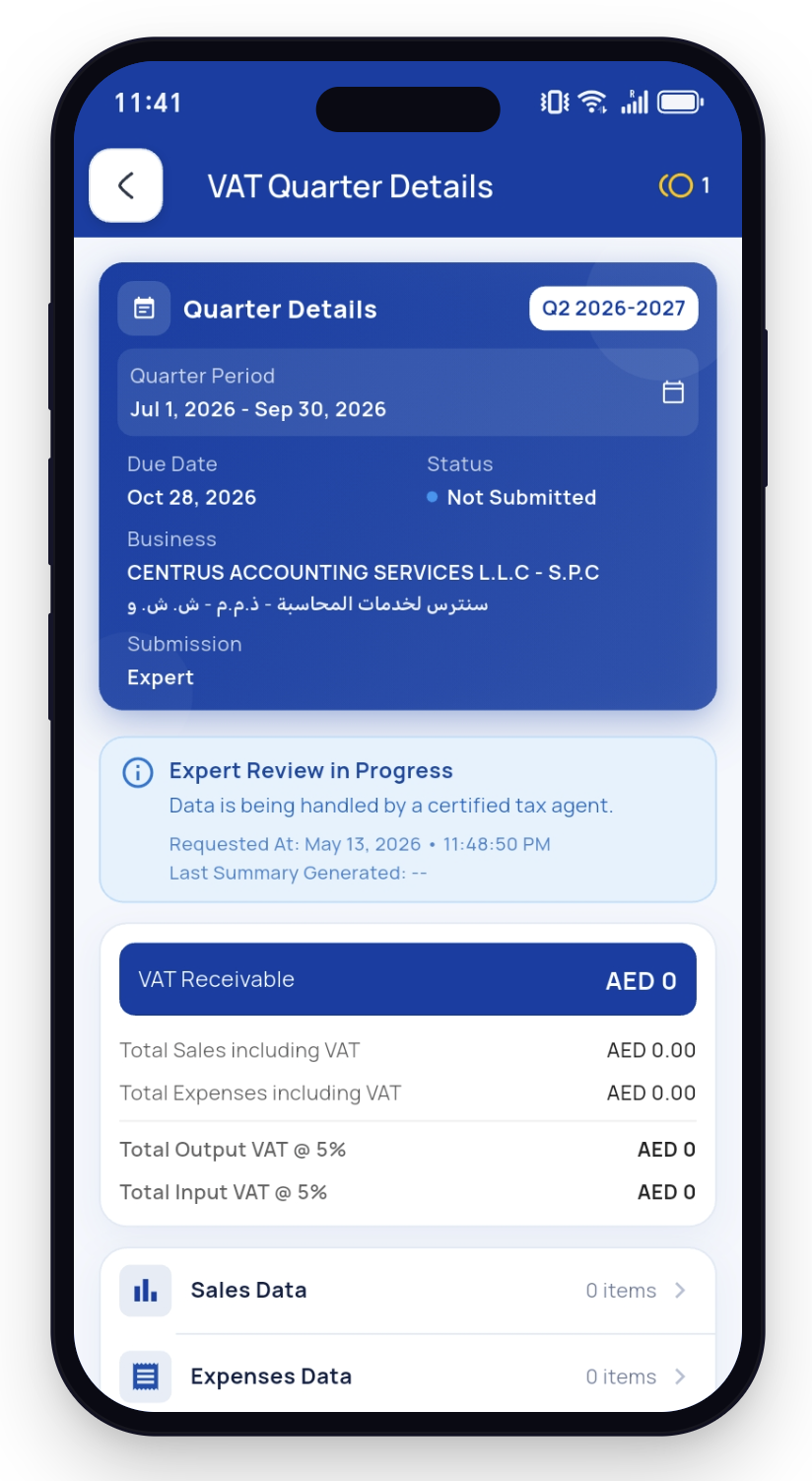The height and width of the screenshot is (1481, 812).
Task: Open Expenses Data row
Action: 408,1376
